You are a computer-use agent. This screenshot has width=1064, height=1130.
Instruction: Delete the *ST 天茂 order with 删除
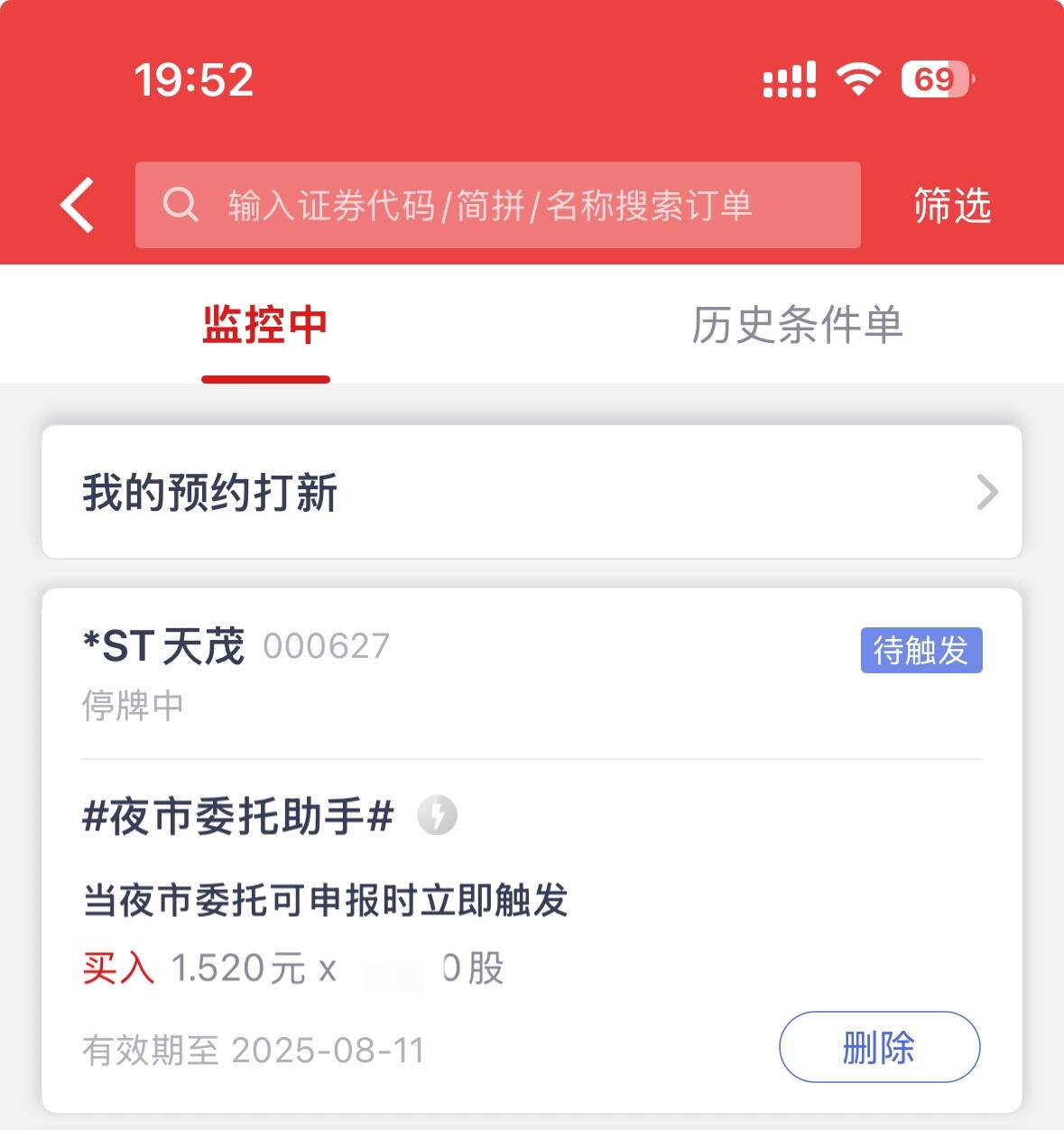(x=879, y=1047)
